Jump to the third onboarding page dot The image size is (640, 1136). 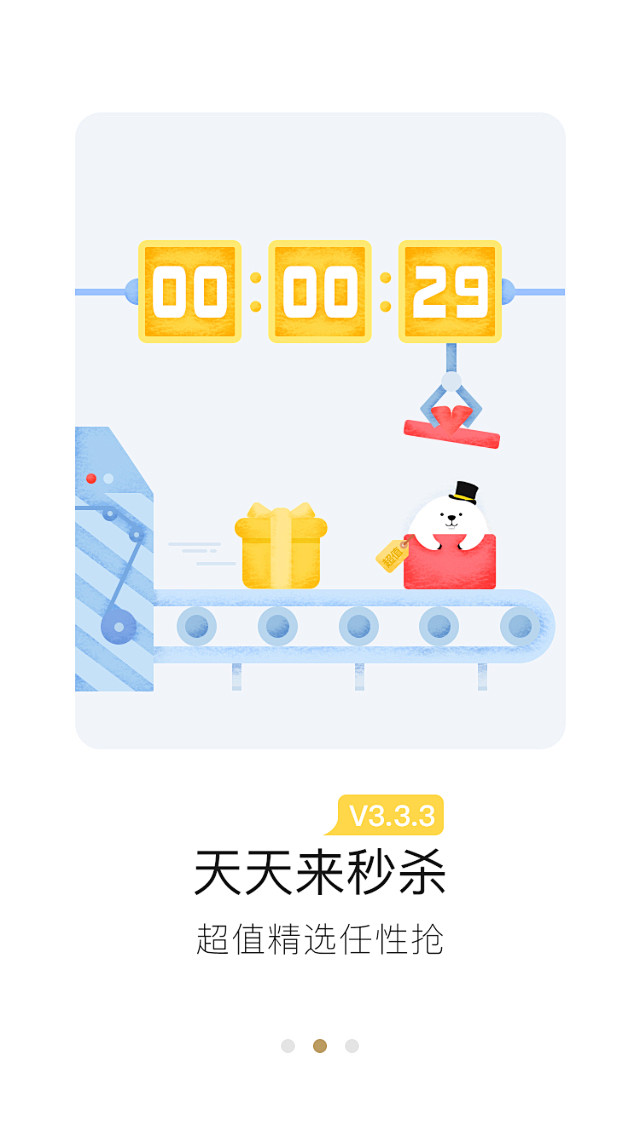(352, 1045)
